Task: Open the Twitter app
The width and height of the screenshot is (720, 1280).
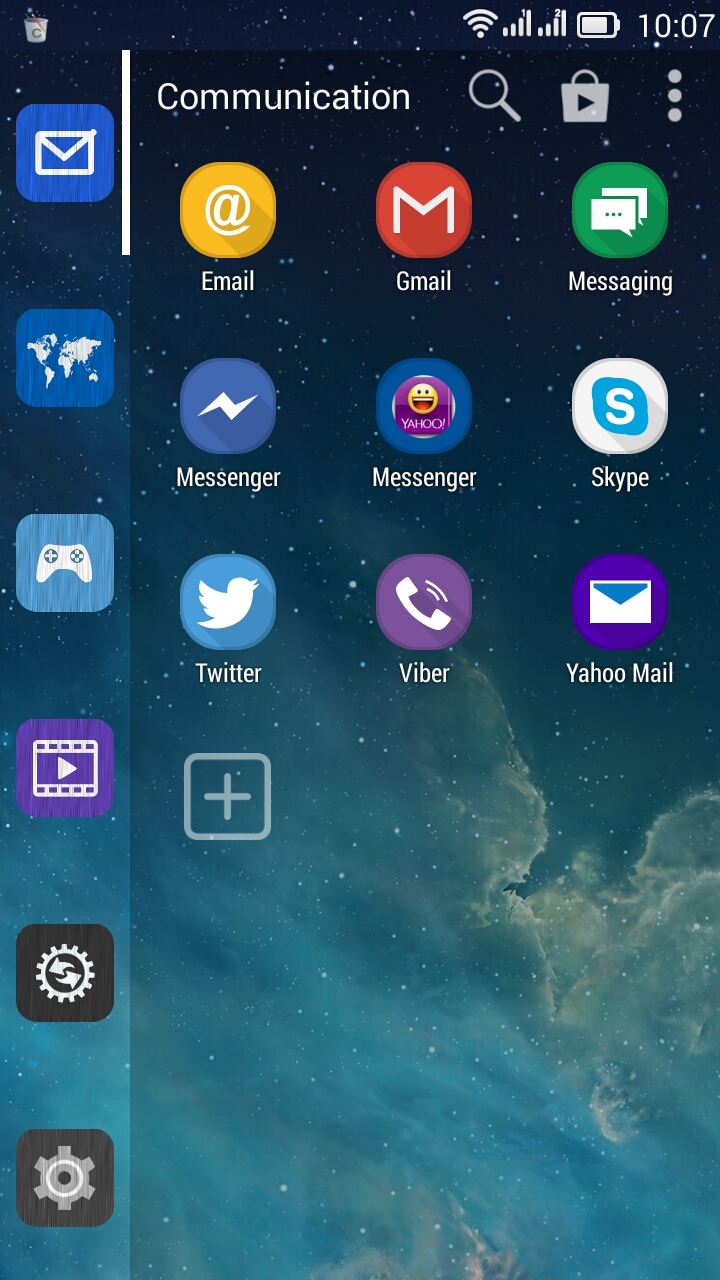Action: 228,603
